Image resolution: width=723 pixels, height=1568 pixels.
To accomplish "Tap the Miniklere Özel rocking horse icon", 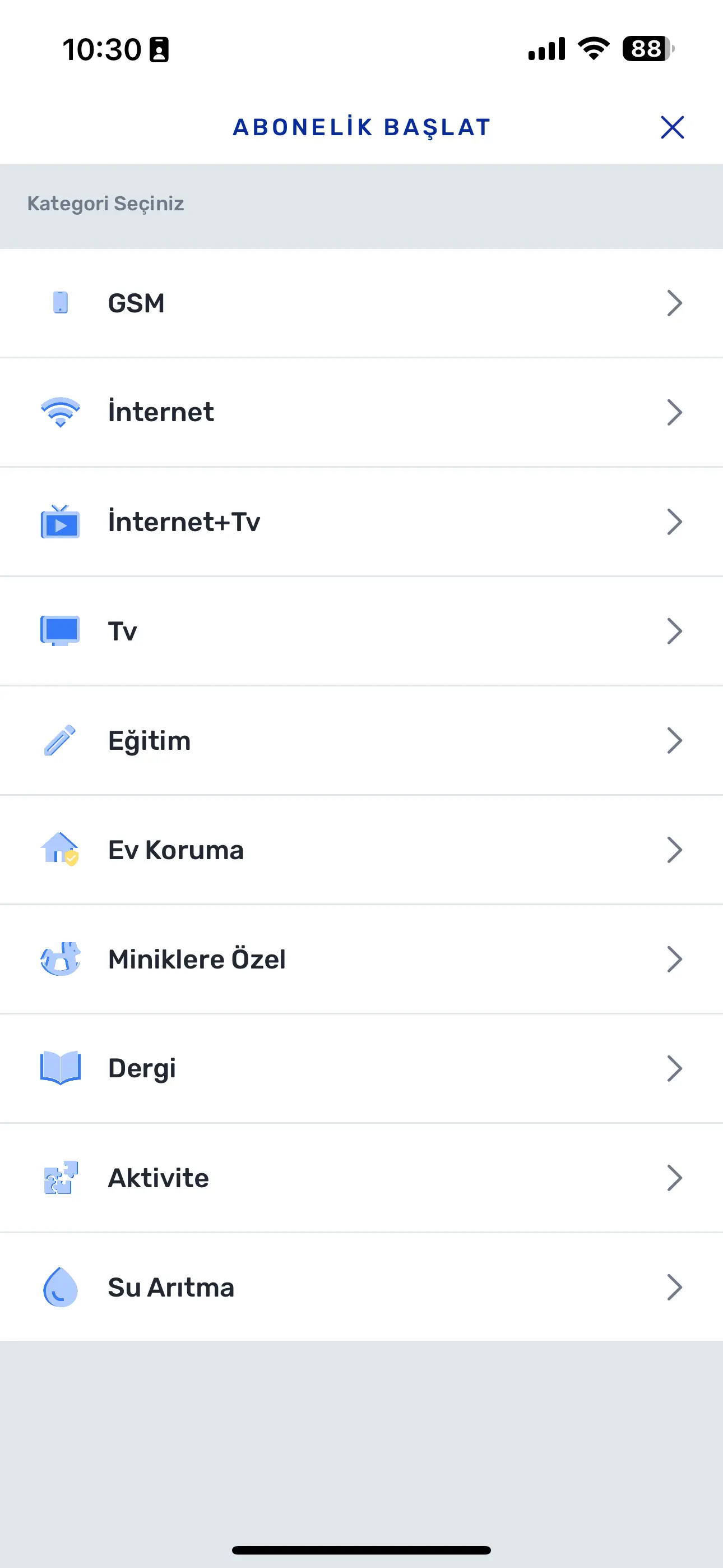I will (x=59, y=959).
